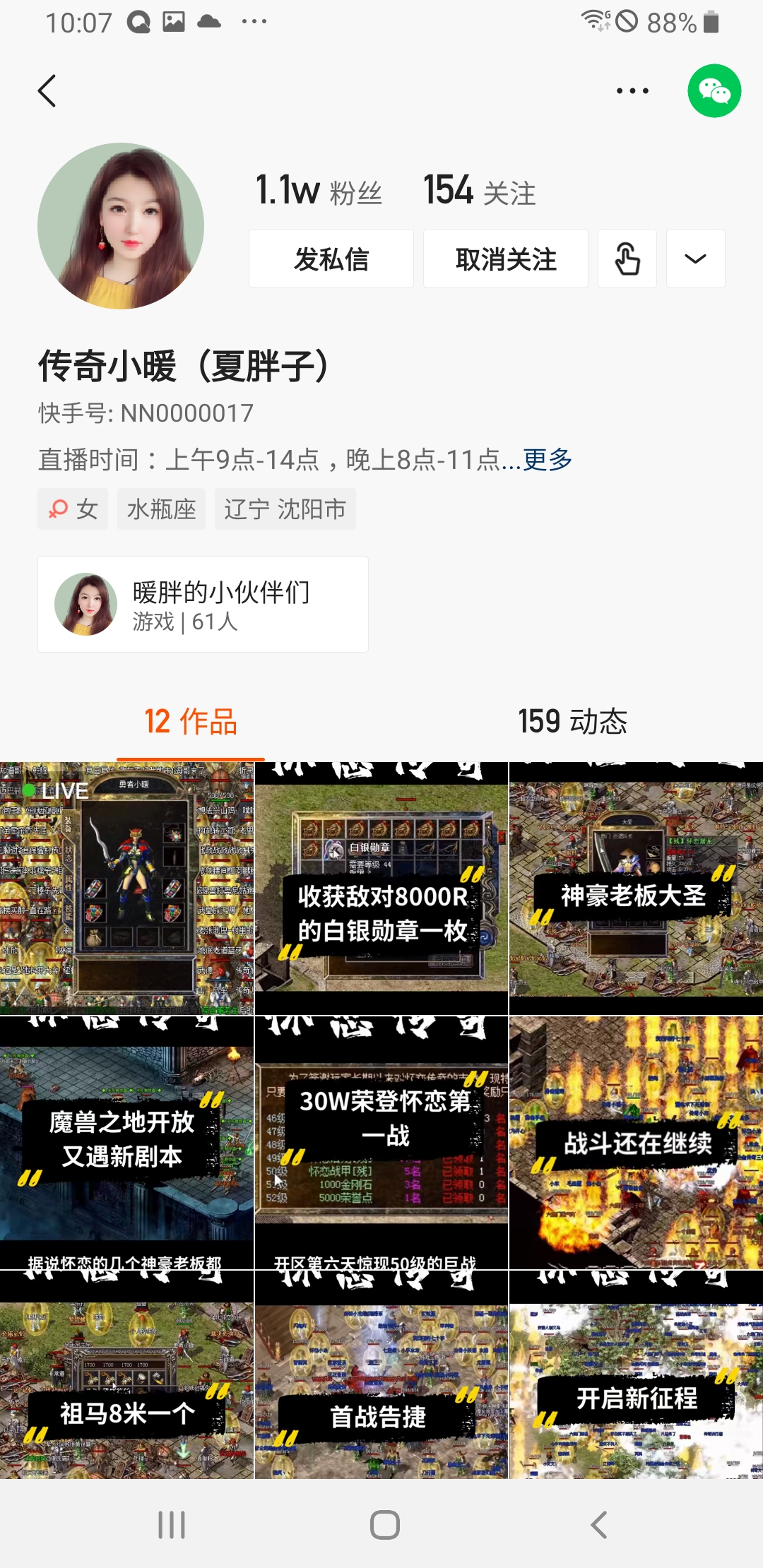Open the 战斗还在继续 video
The image size is (763, 1568).
point(636,1142)
